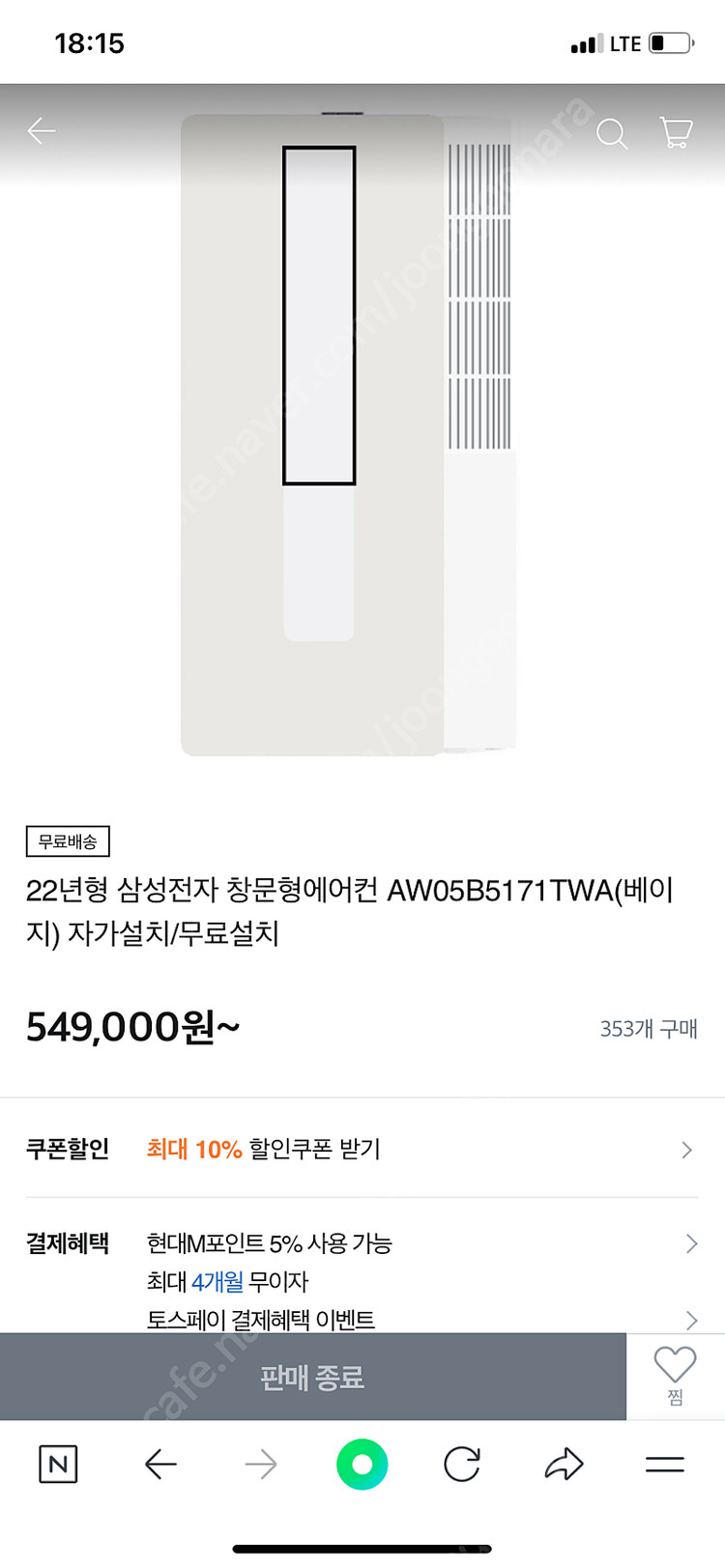Share this product via the share icon
The width and height of the screenshot is (725, 1568).
(563, 1464)
